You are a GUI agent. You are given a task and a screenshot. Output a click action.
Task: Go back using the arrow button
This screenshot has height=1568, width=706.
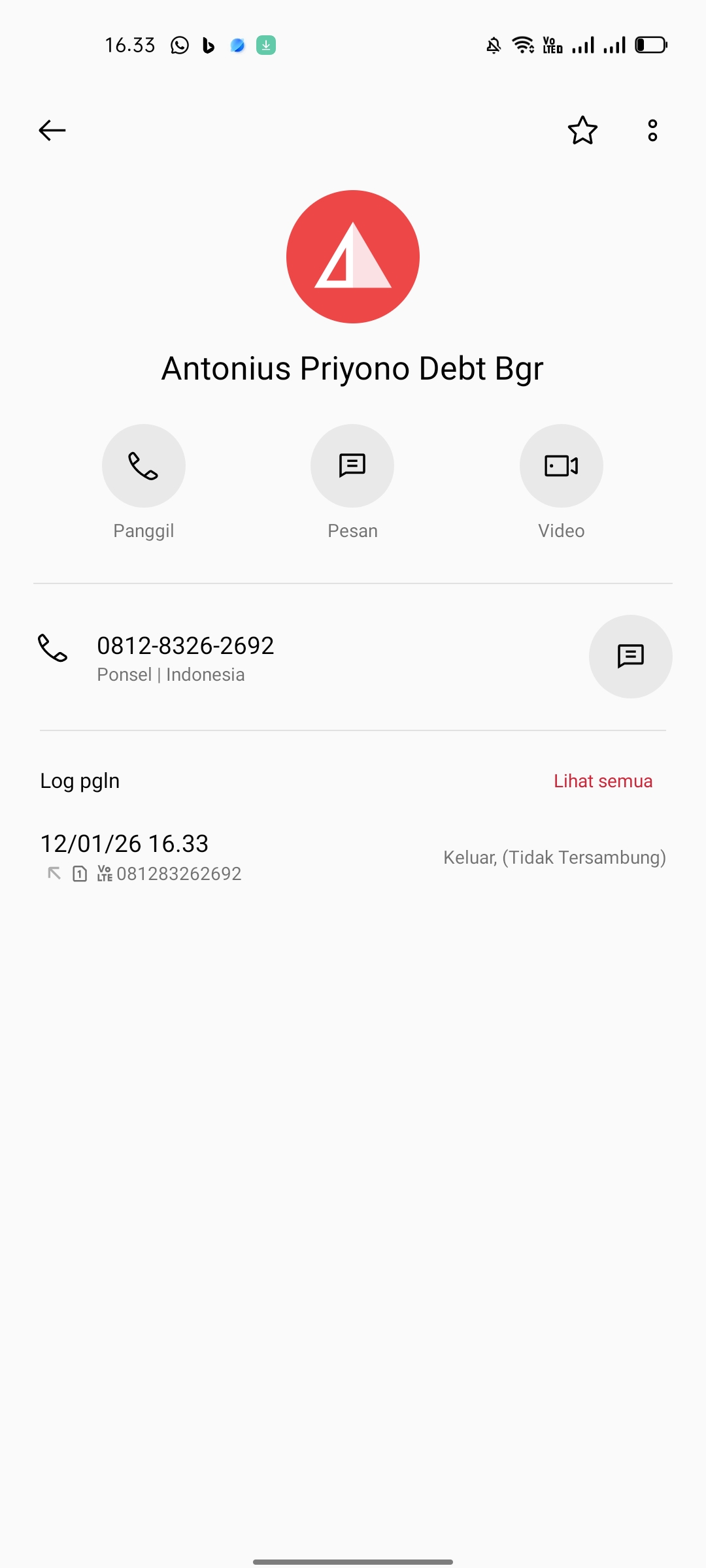[x=52, y=130]
